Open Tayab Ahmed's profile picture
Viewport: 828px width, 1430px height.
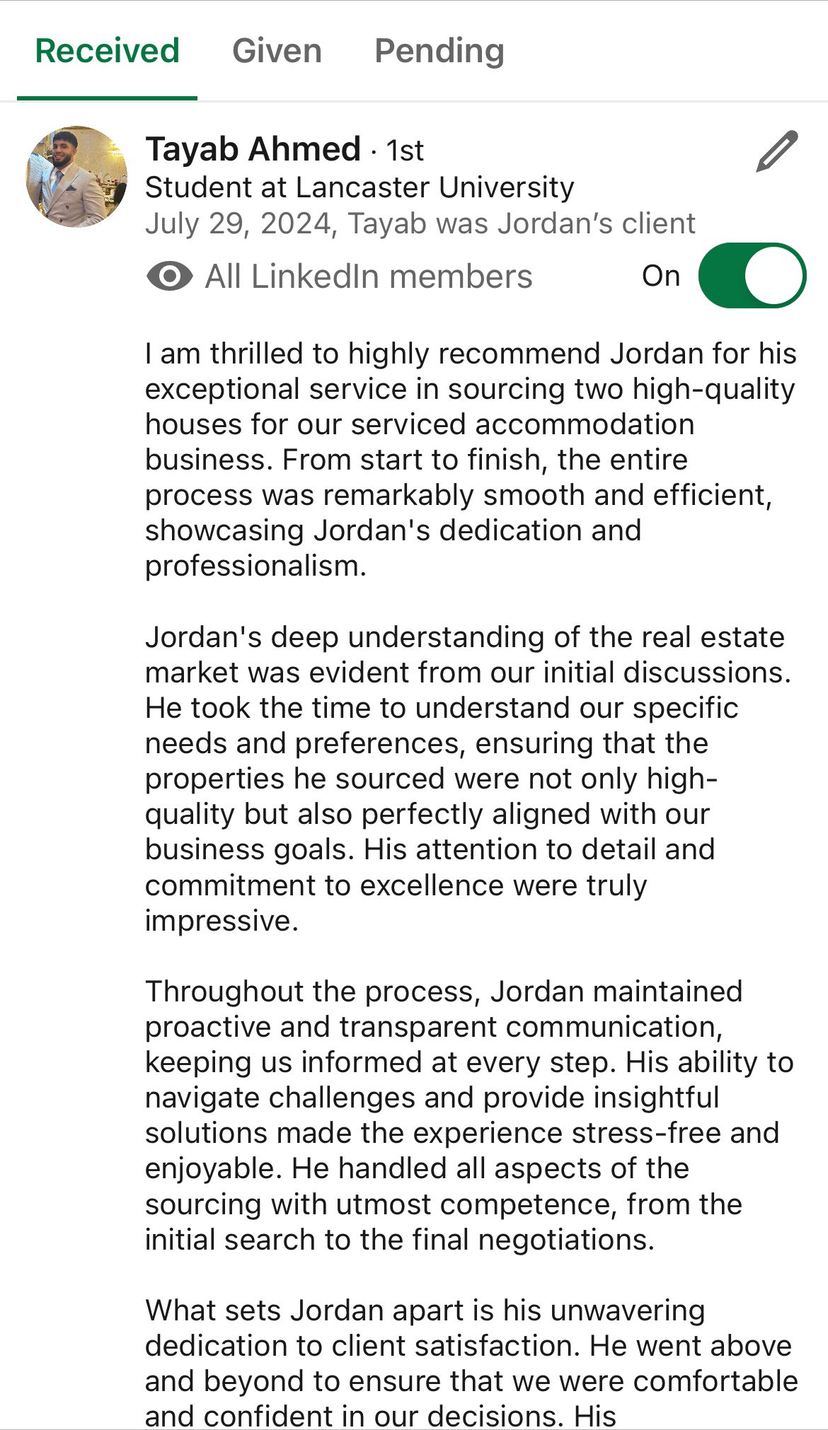point(76,177)
